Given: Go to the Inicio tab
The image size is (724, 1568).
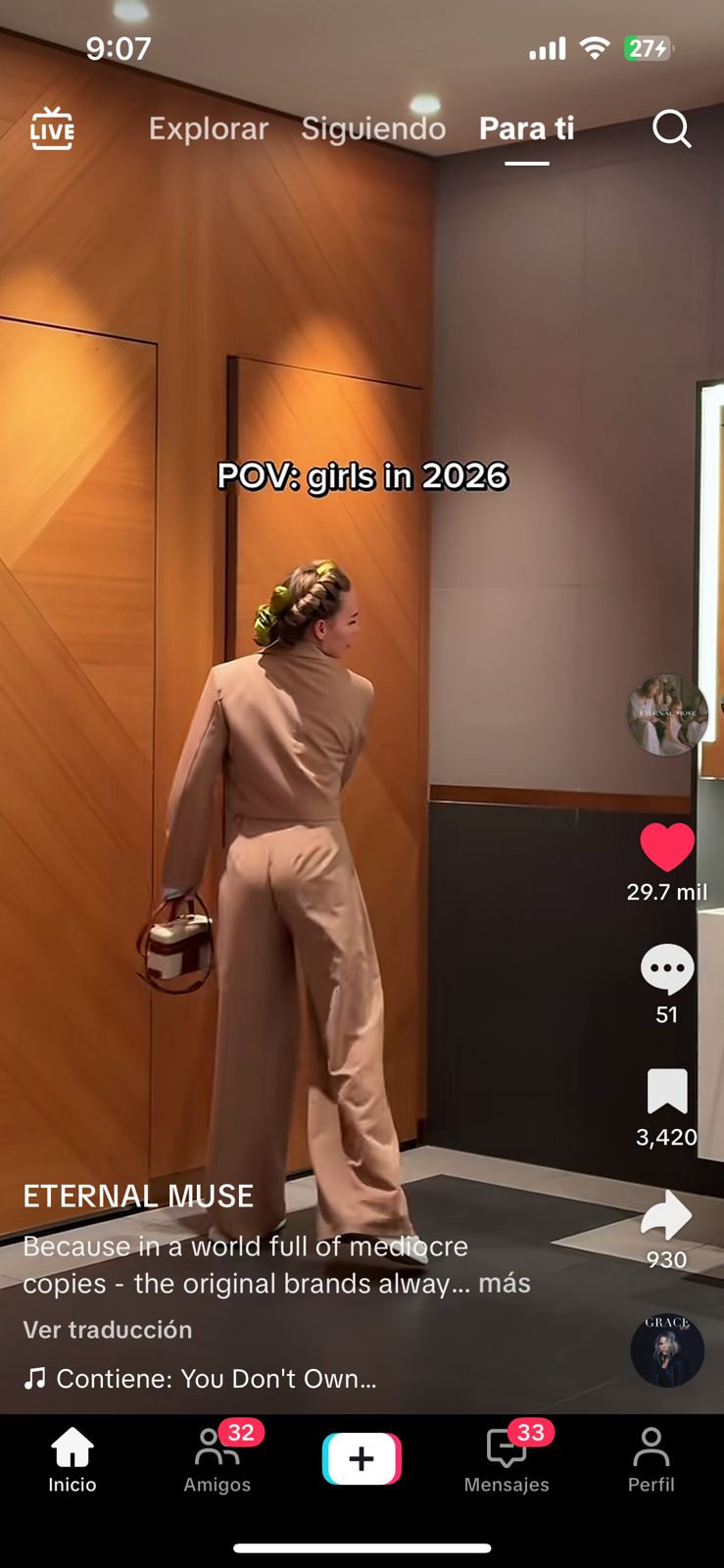Looking at the screenshot, I should [x=72, y=1460].
